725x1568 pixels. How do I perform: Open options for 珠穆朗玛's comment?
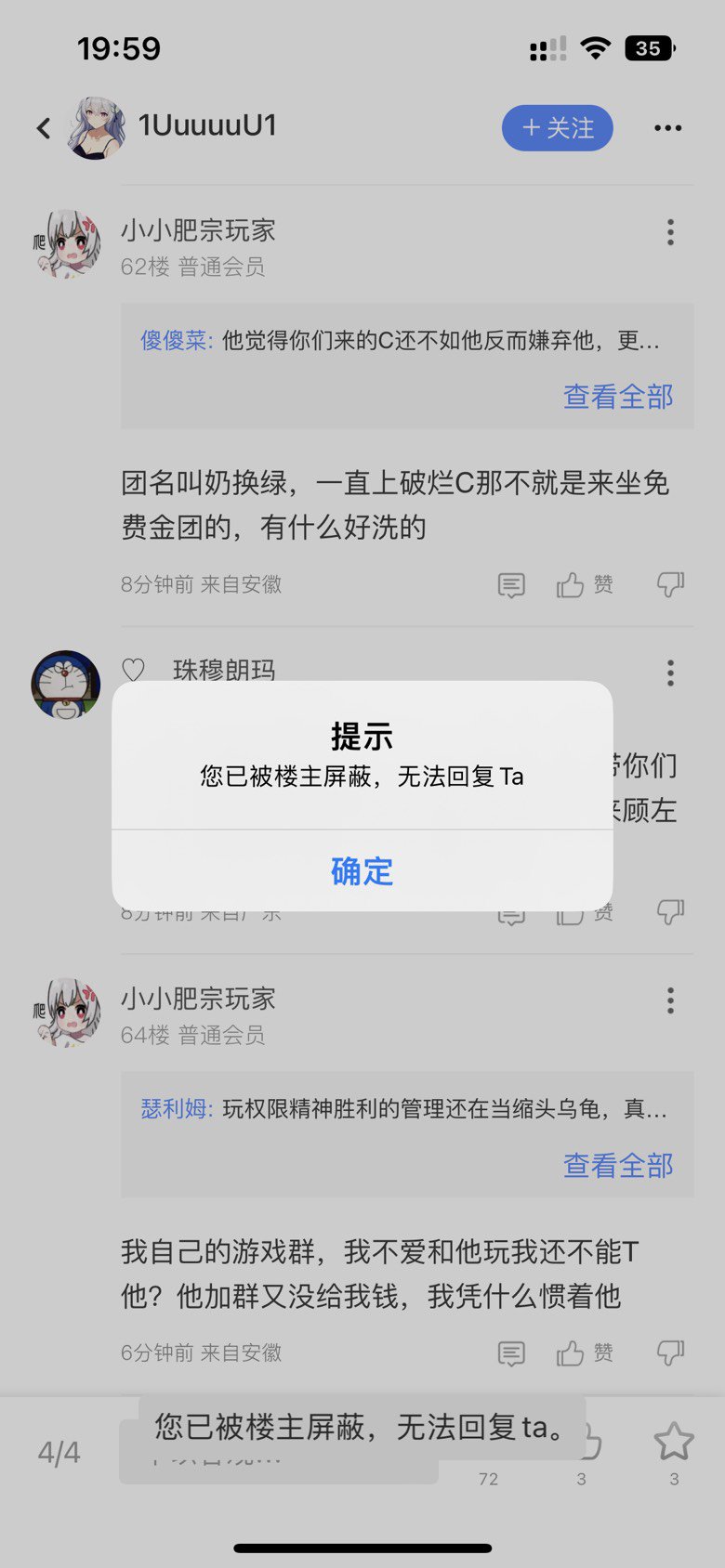click(x=670, y=673)
